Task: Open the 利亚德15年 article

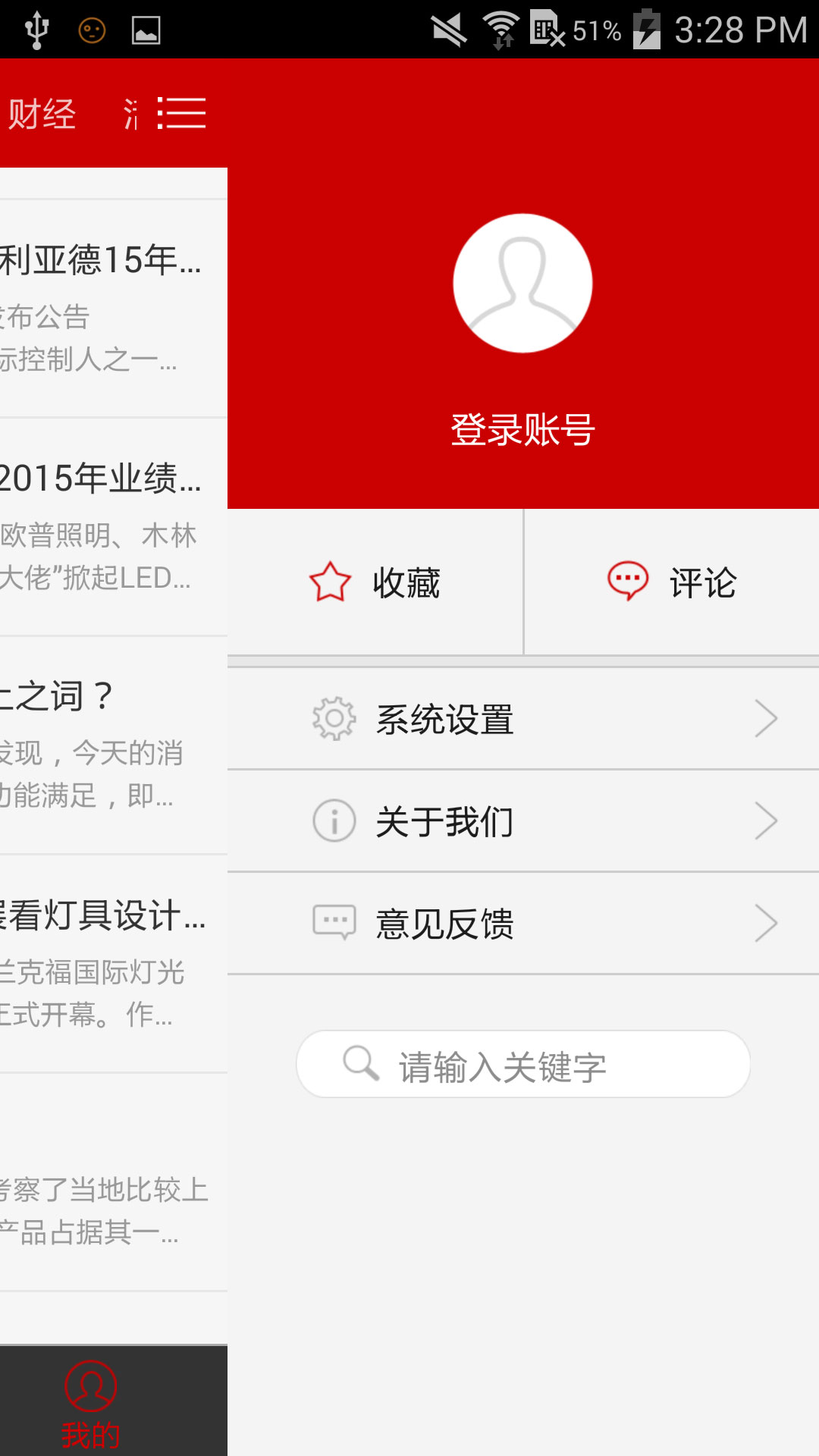Action: pos(106,307)
